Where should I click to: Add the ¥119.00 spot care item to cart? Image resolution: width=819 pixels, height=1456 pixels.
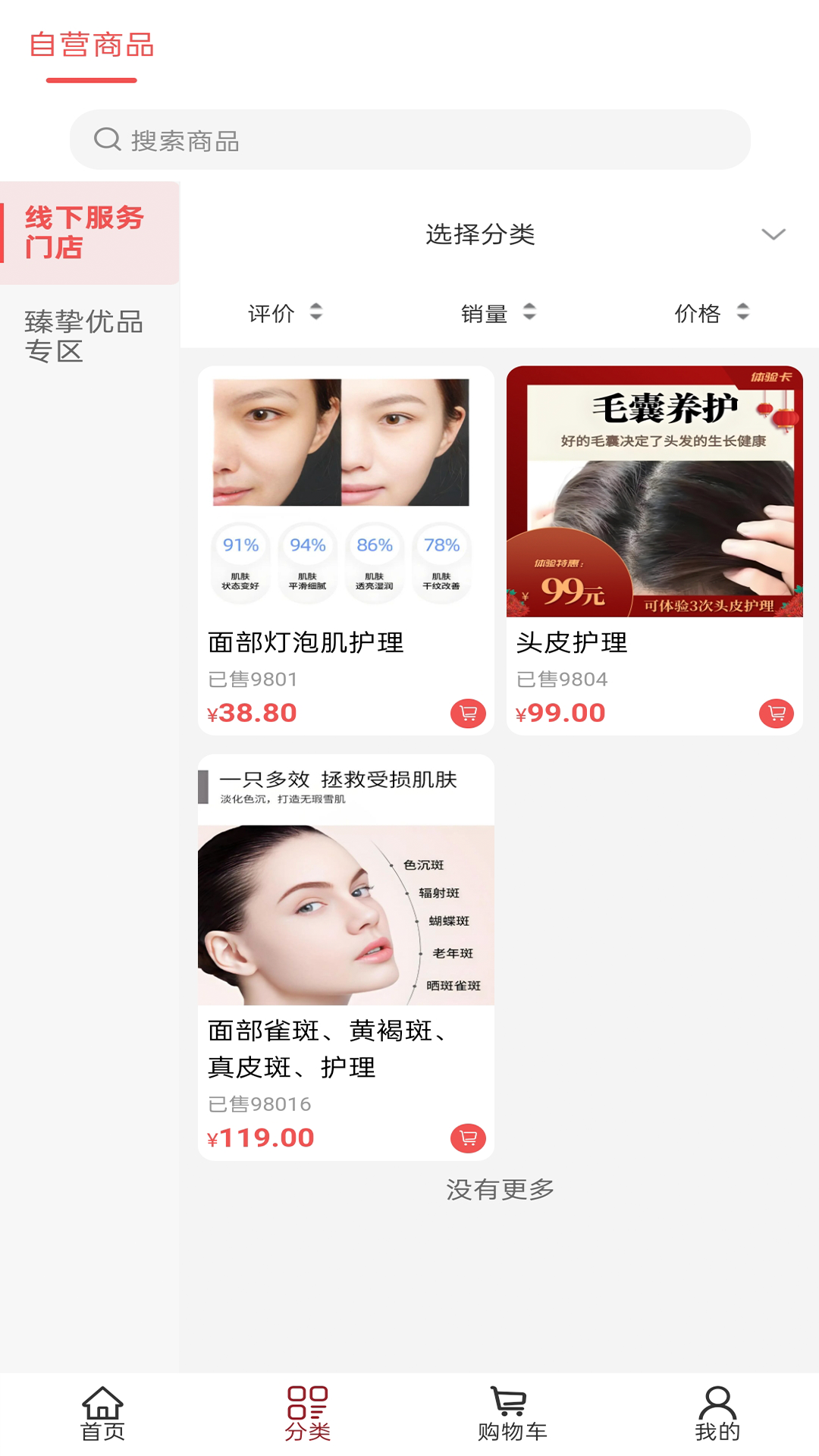pos(468,1137)
